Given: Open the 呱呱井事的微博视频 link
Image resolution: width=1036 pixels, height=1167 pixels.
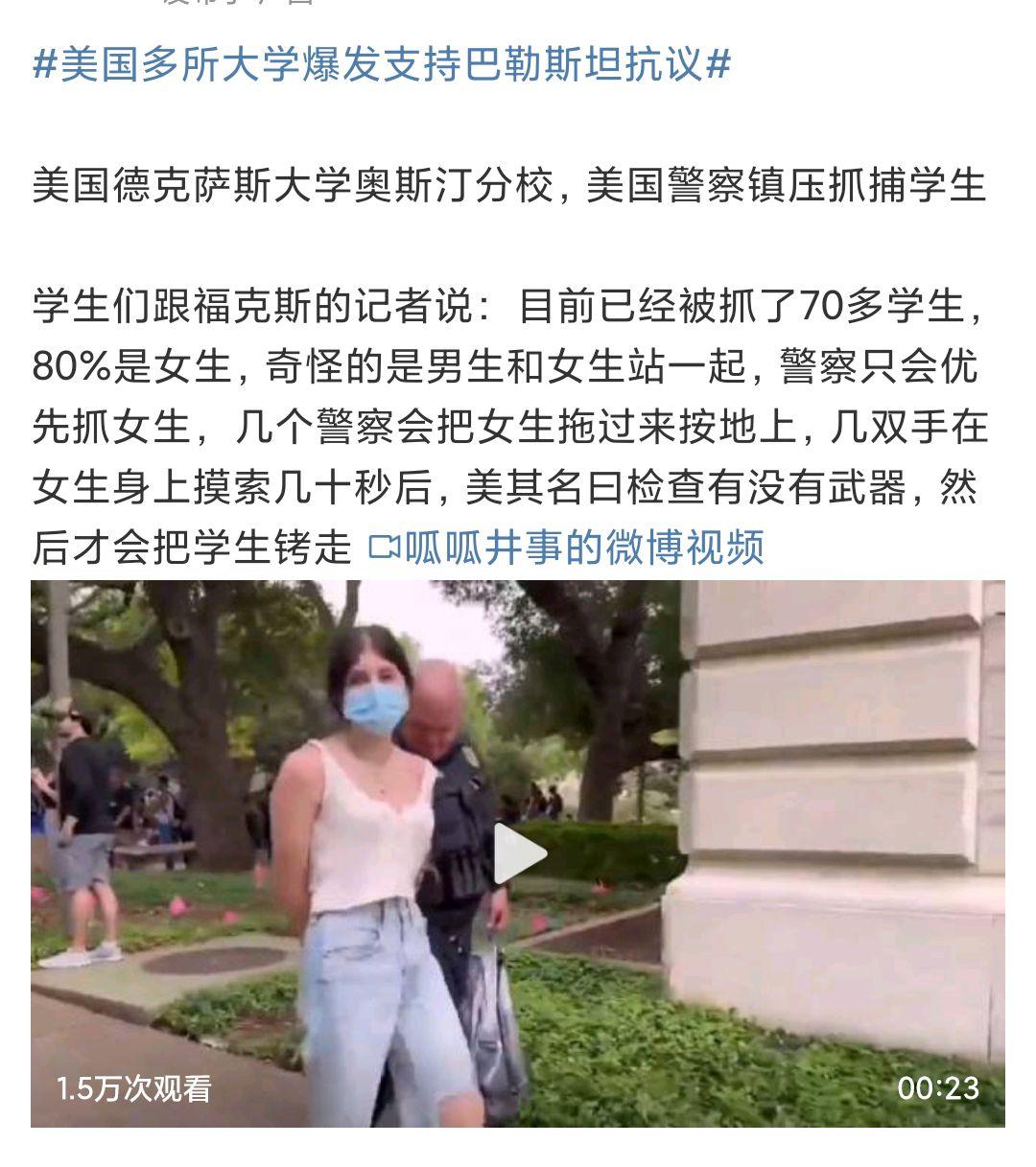Looking at the screenshot, I should [566, 548].
